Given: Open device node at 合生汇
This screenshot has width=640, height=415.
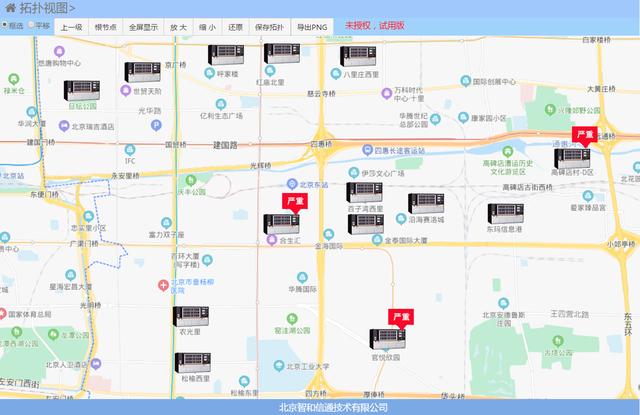Looking at the screenshot, I should (x=280, y=226).
